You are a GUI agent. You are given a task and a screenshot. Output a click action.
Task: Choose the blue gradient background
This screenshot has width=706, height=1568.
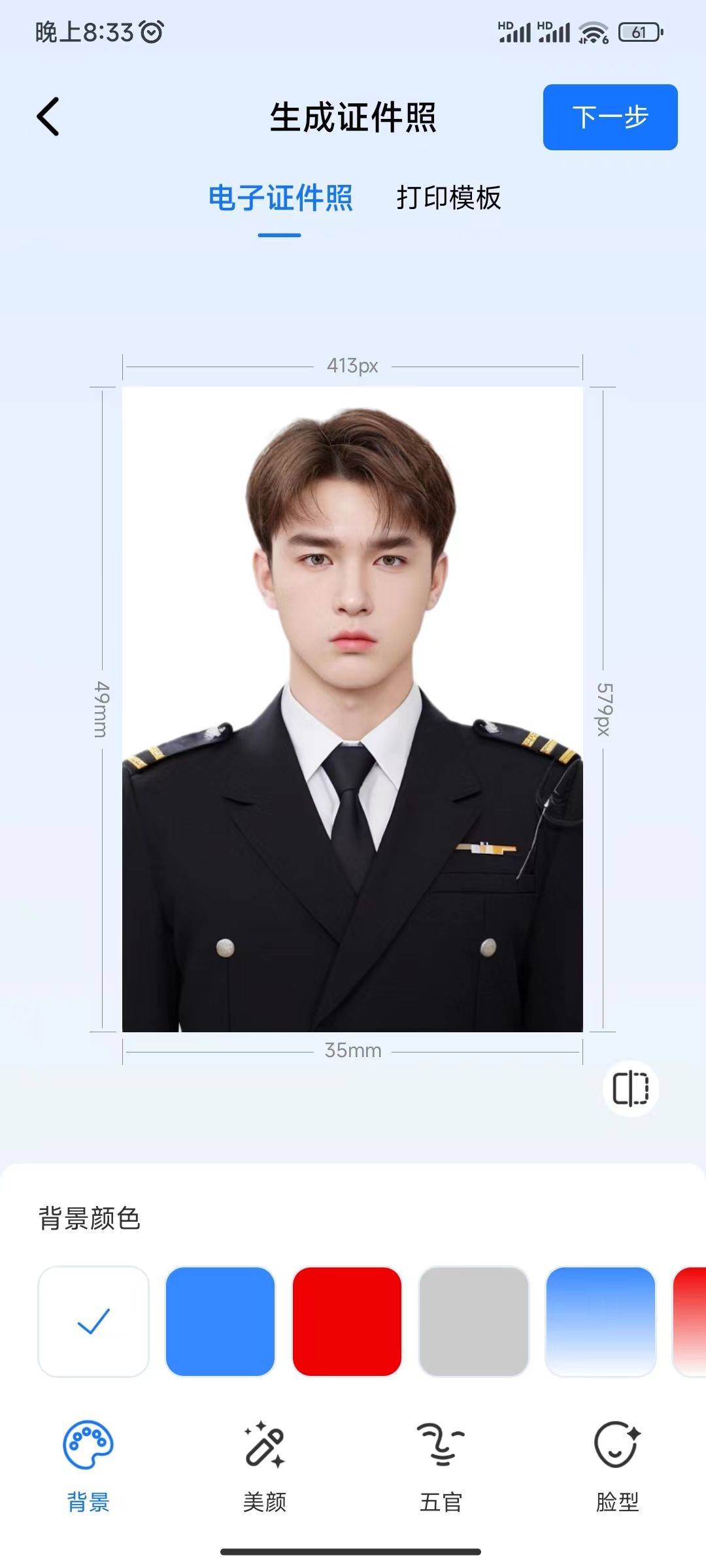click(x=600, y=1321)
